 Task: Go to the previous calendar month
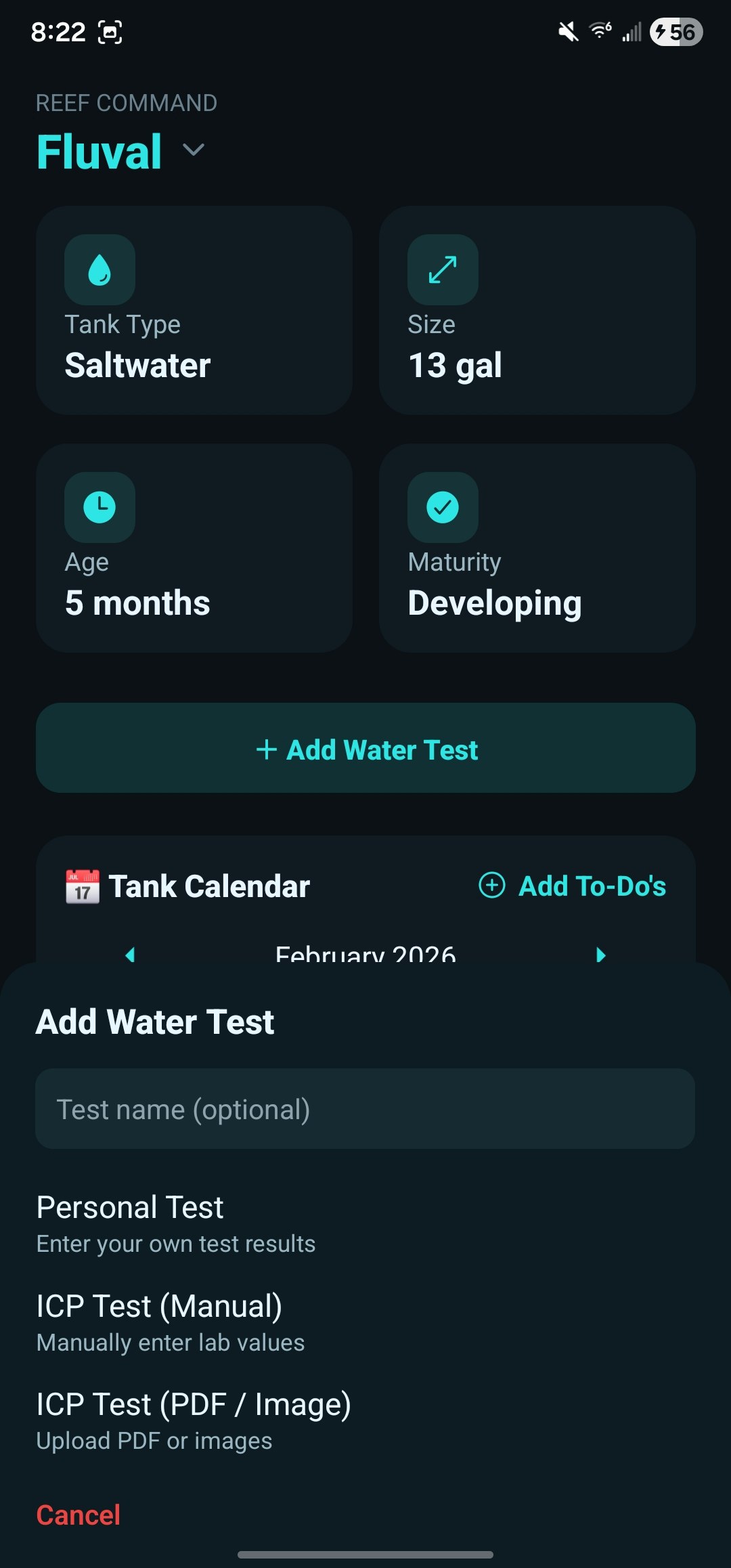(131, 955)
